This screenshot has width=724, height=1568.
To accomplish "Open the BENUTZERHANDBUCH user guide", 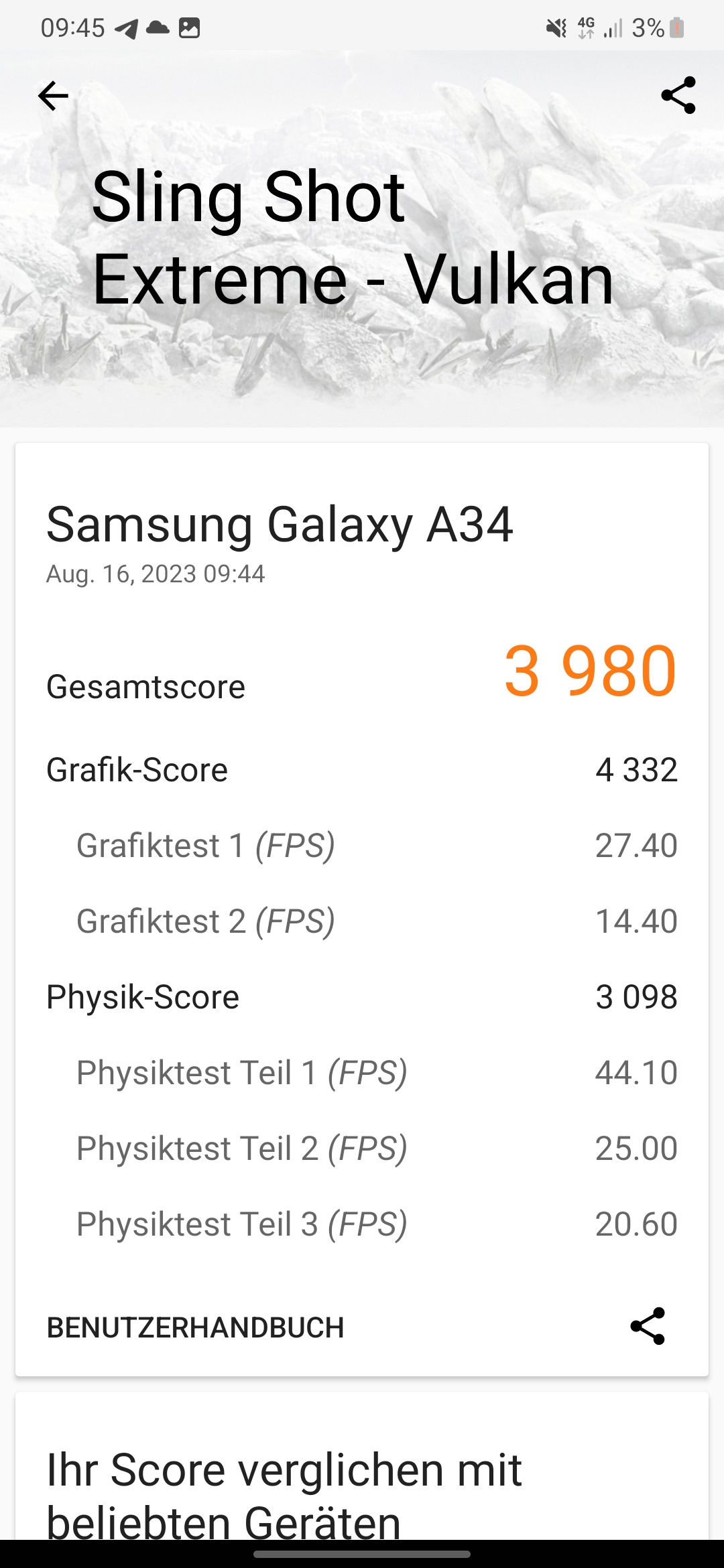I will click(195, 1327).
